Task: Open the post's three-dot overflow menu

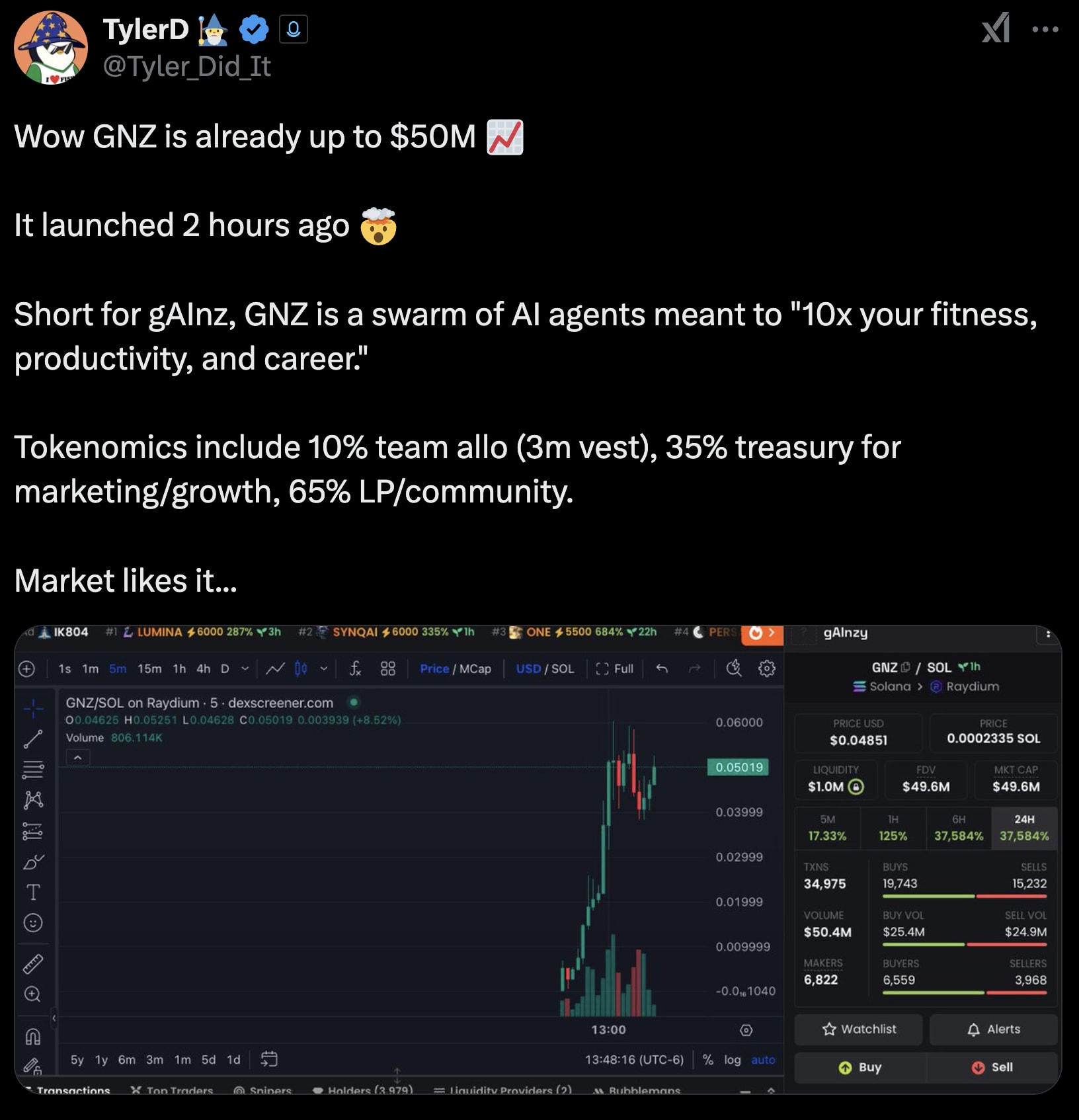Action: 1045,29
